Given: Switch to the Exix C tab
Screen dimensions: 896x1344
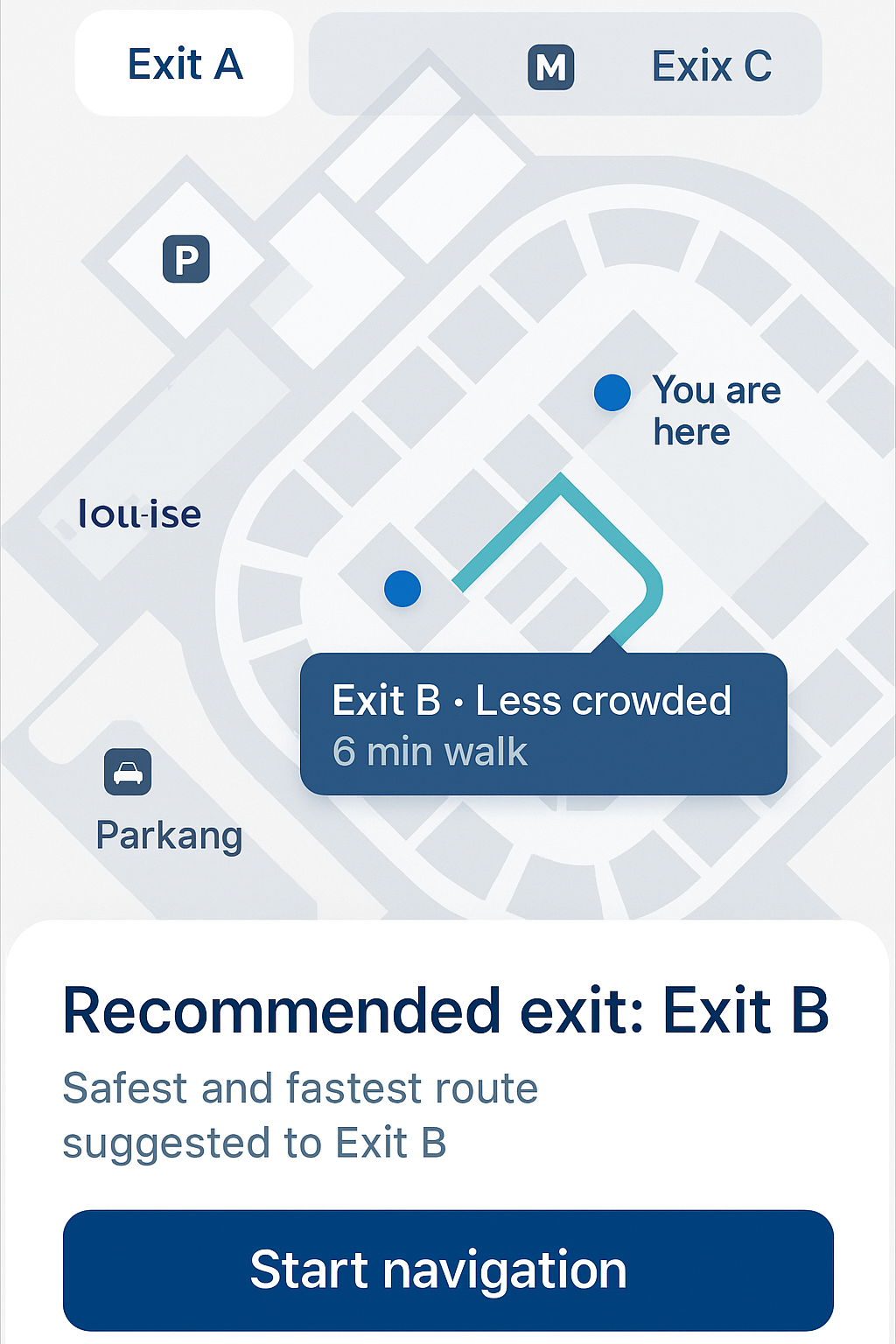Looking at the screenshot, I should click(710, 66).
